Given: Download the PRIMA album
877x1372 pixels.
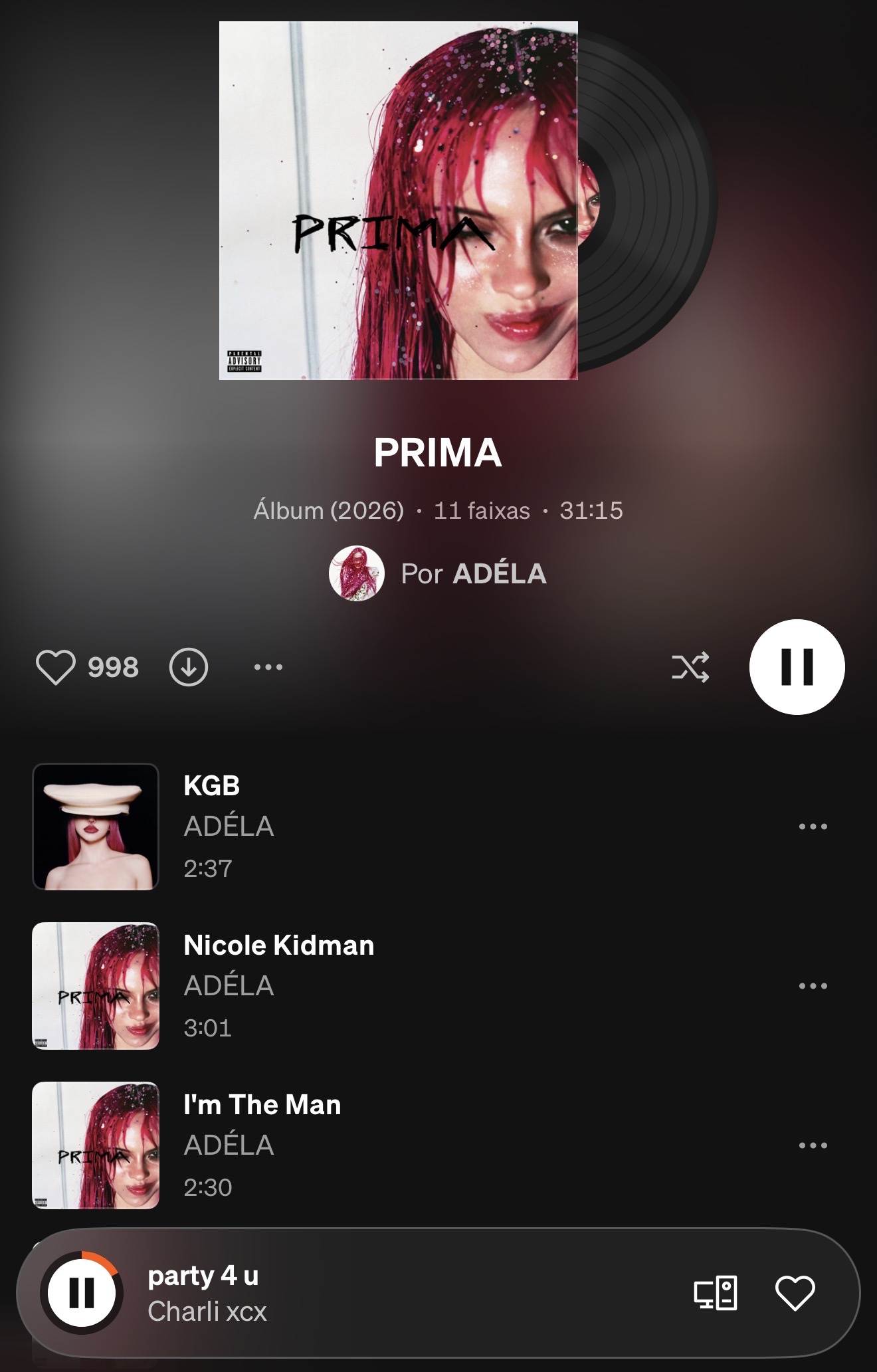Looking at the screenshot, I should (189, 667).
